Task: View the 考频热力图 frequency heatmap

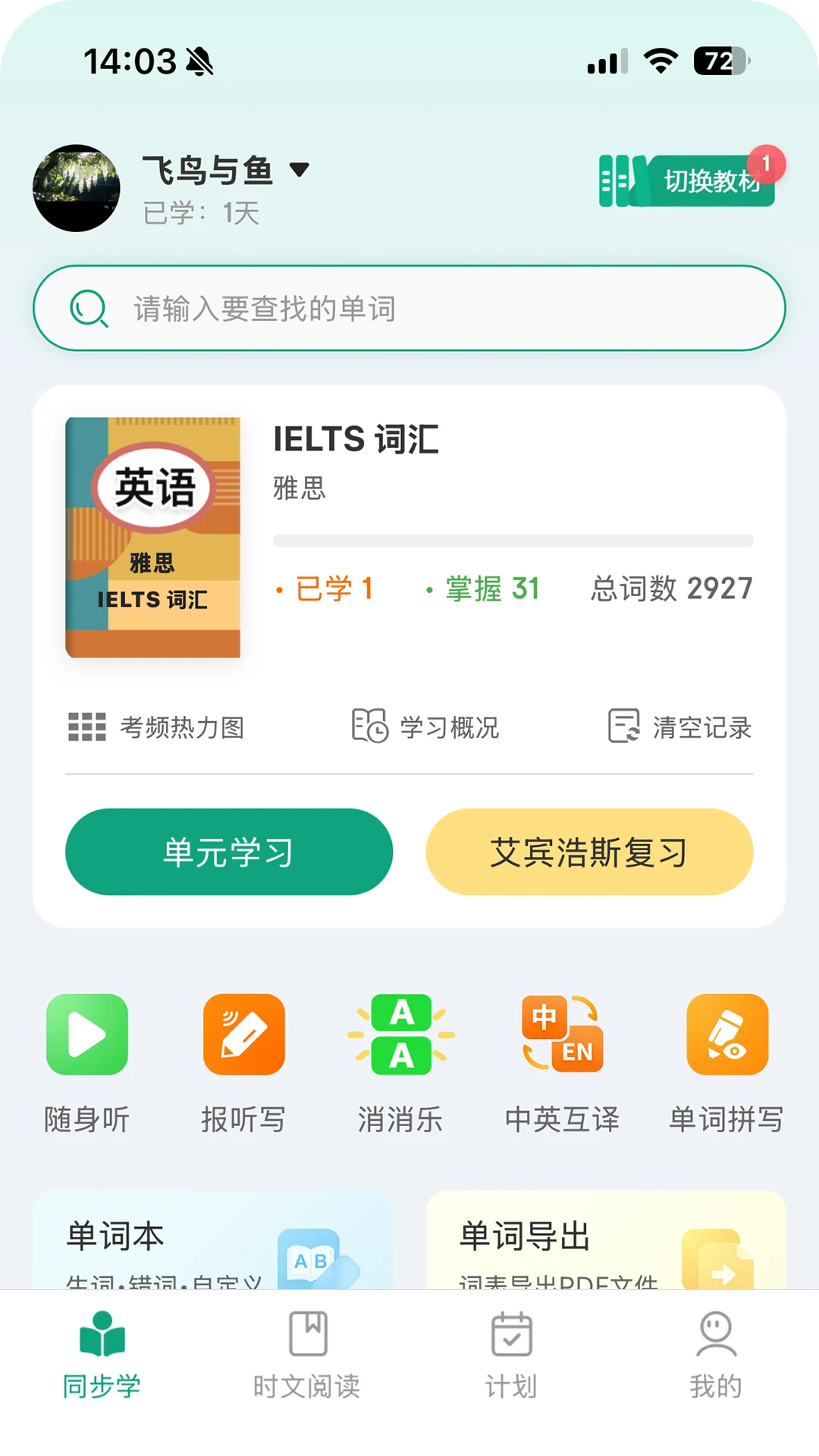Action: 156,727
